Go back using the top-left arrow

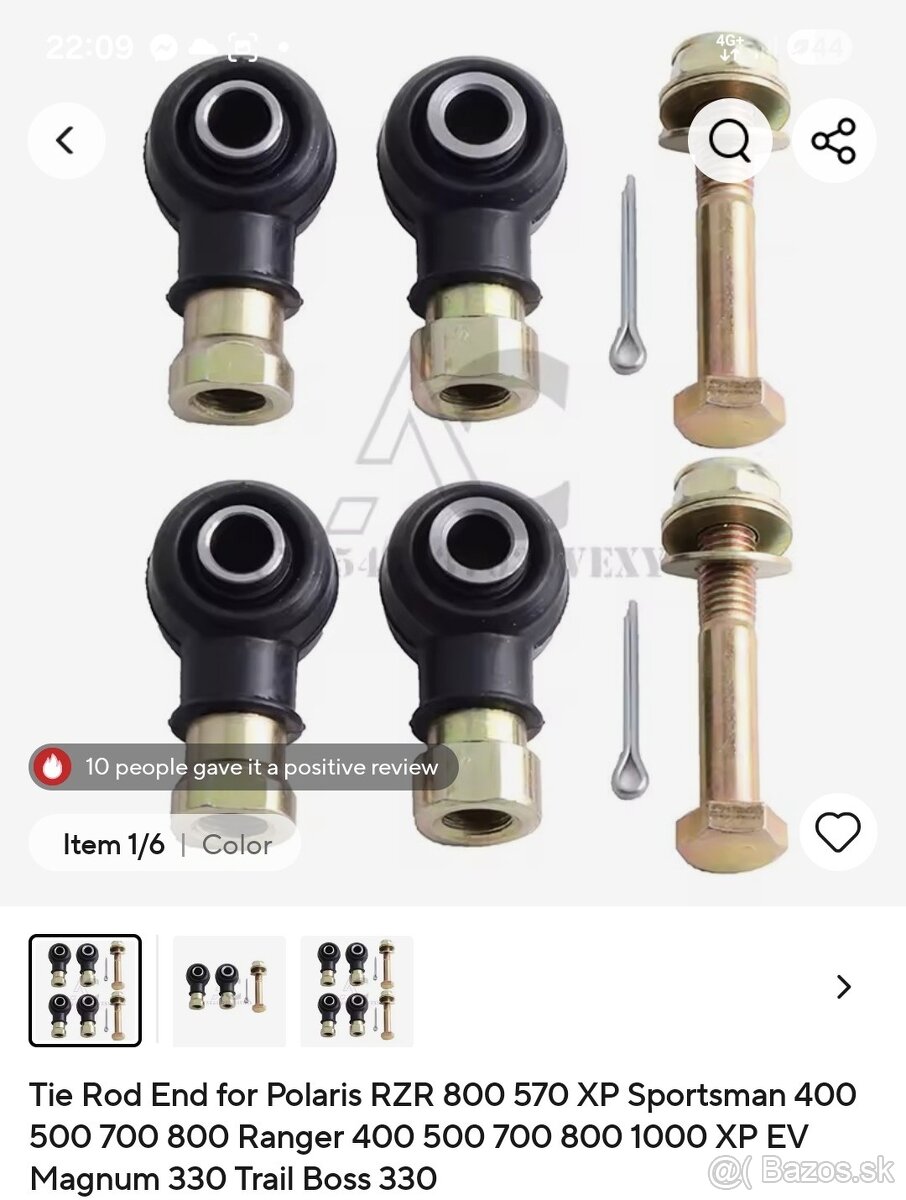click(66, 141)
